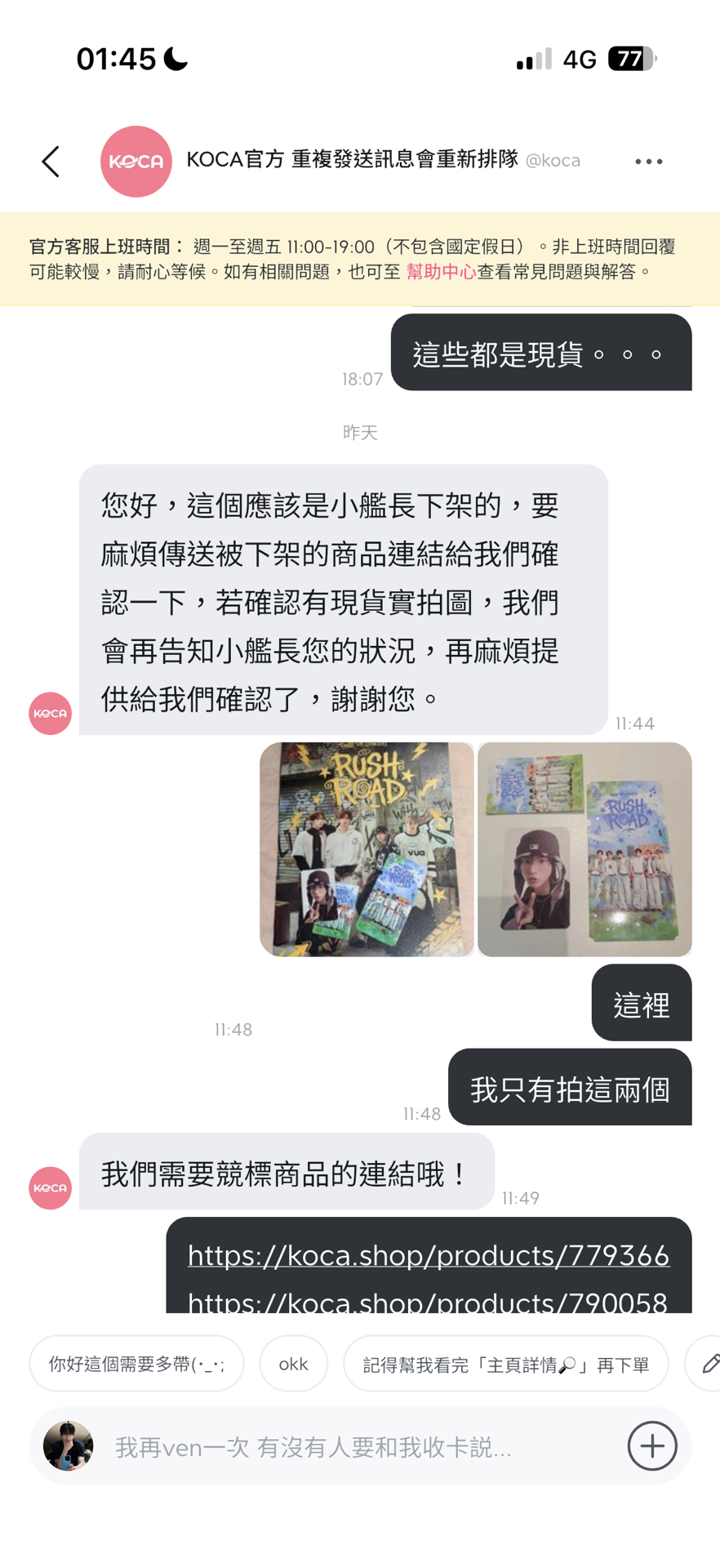Image resolution: width=720 pixels, height=1568 pixels.
Task: View the photocard and pamphlet photo
Action: 584,849
